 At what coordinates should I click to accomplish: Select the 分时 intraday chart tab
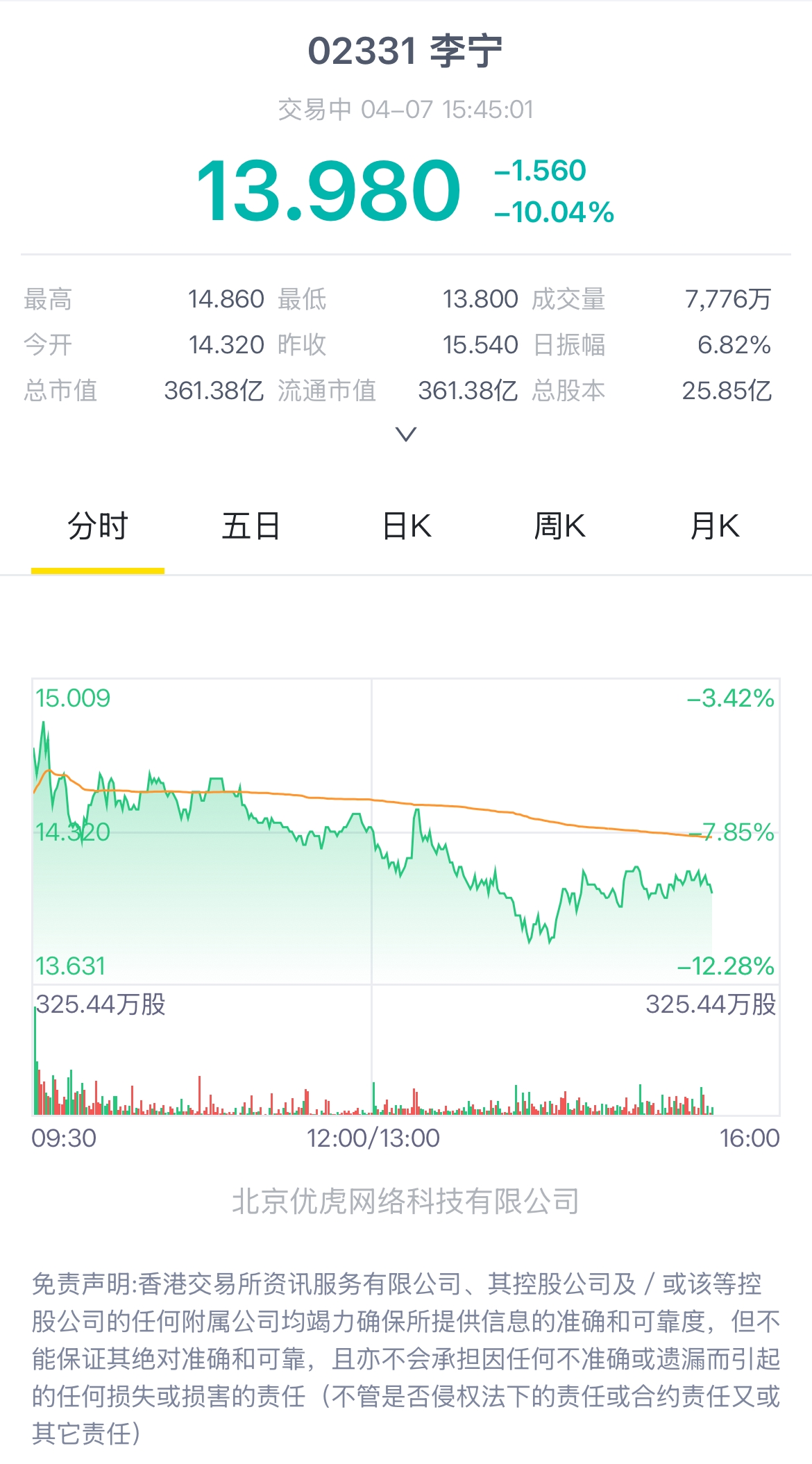[x=98, y=526]
